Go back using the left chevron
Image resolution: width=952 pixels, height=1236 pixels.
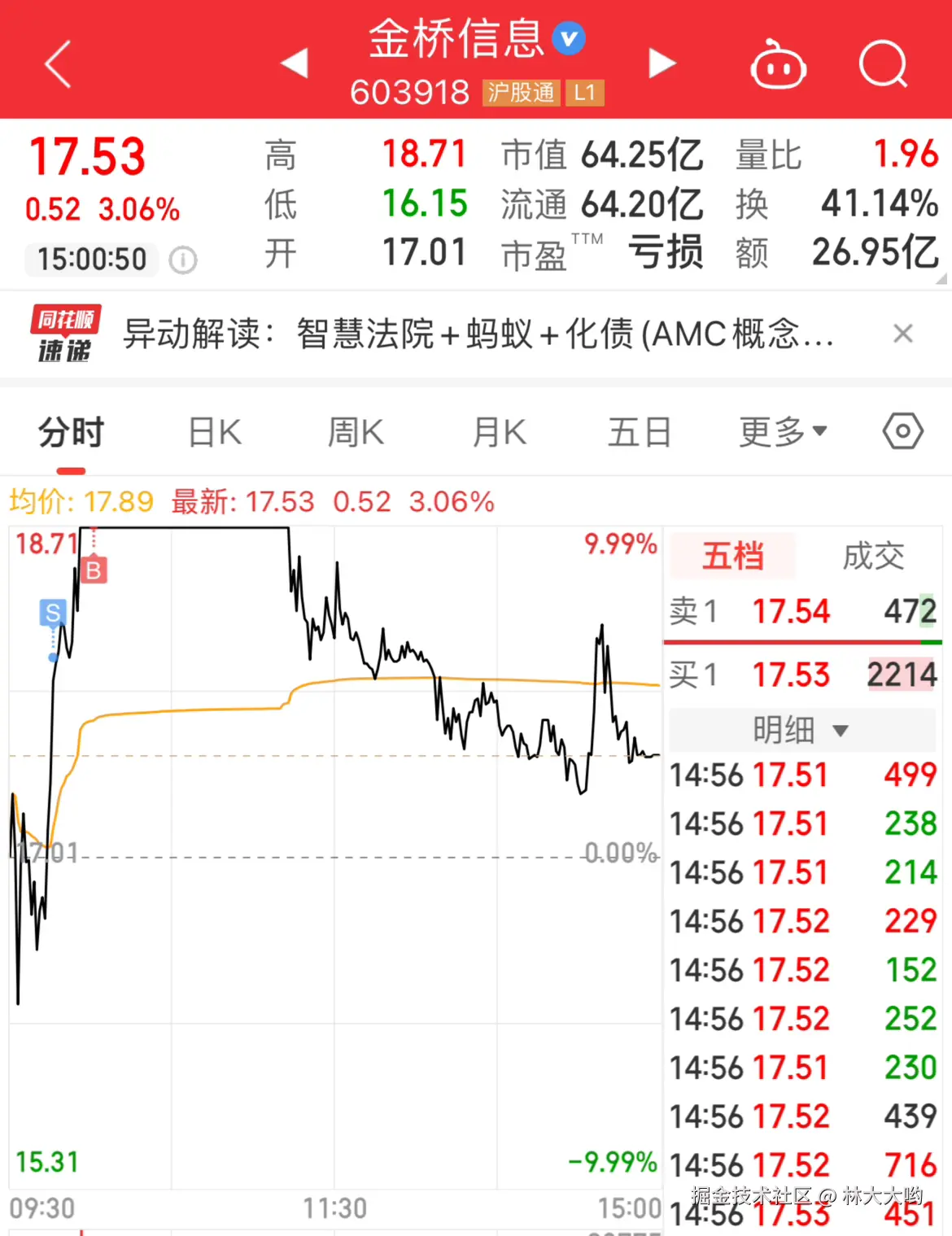[57, 63]
